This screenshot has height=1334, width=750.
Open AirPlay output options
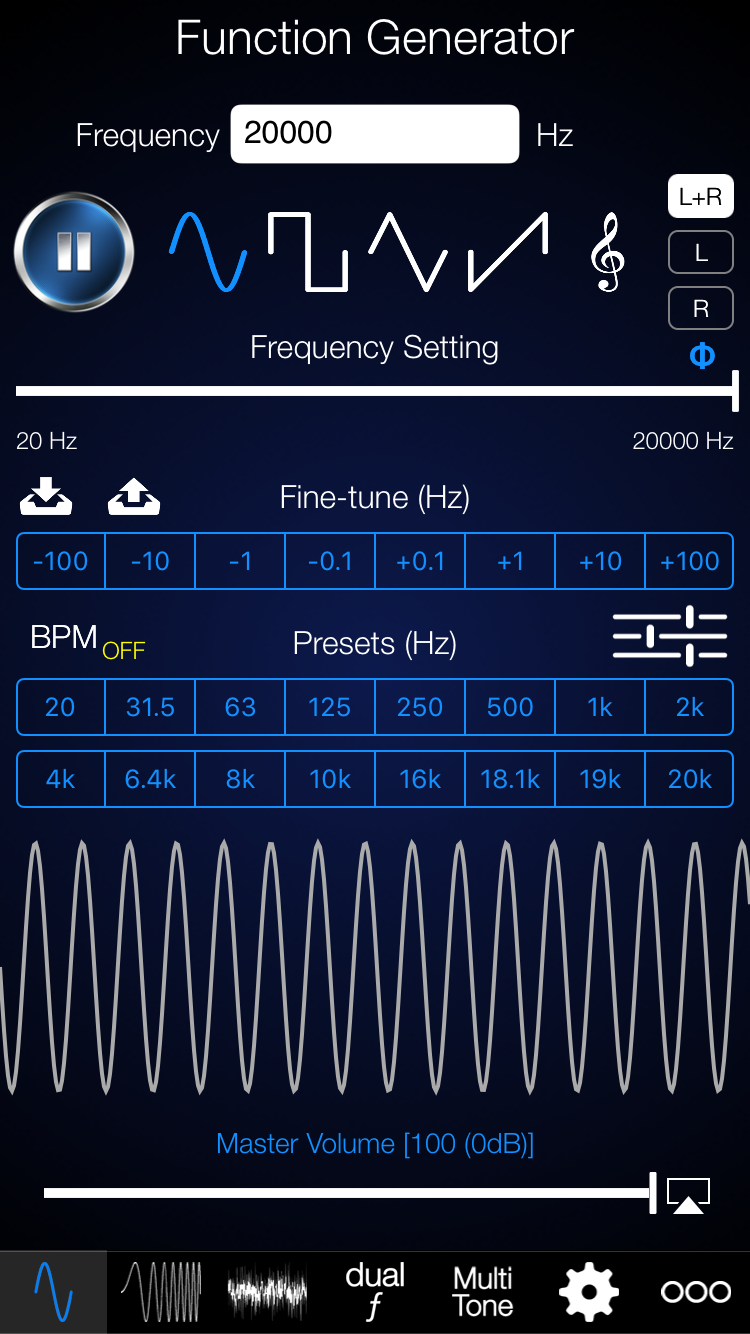click(688, 1195)
